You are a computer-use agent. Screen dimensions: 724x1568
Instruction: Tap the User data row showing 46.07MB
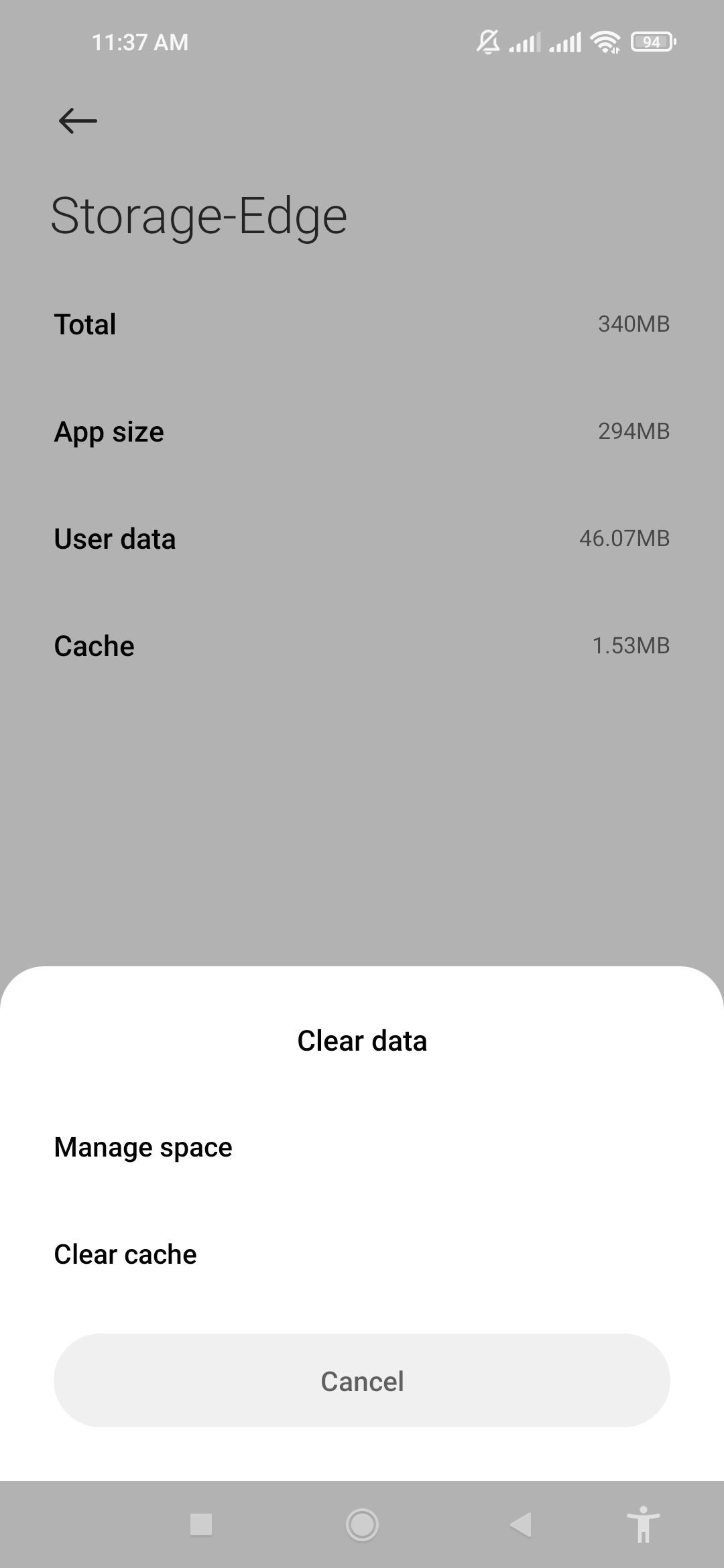(362, 538)
